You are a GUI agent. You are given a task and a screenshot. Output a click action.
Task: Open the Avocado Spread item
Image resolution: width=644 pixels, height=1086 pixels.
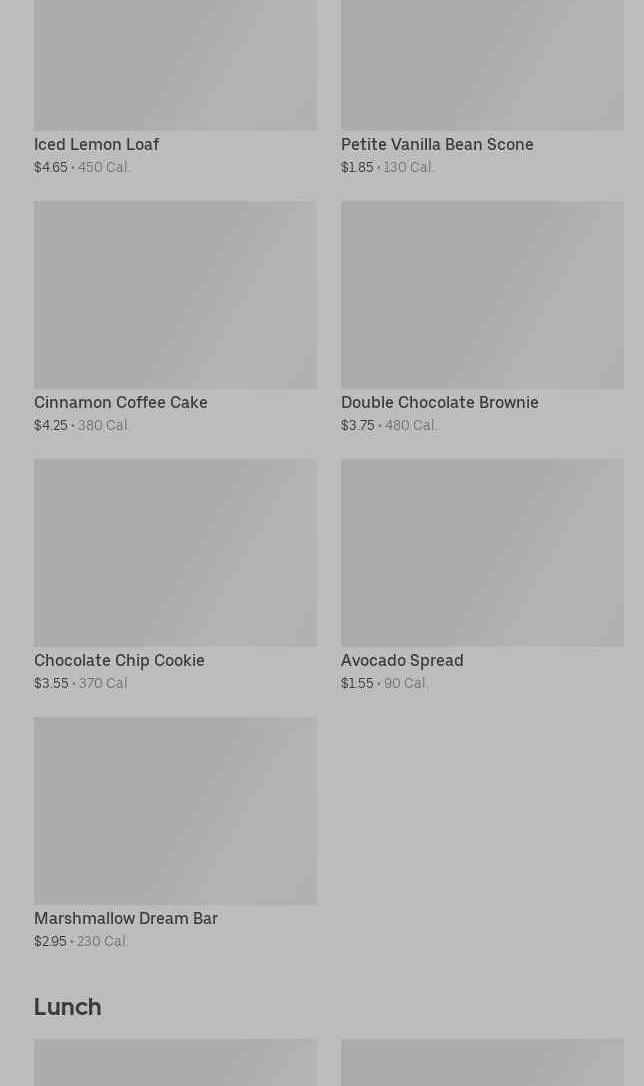(x=482, y=575)
